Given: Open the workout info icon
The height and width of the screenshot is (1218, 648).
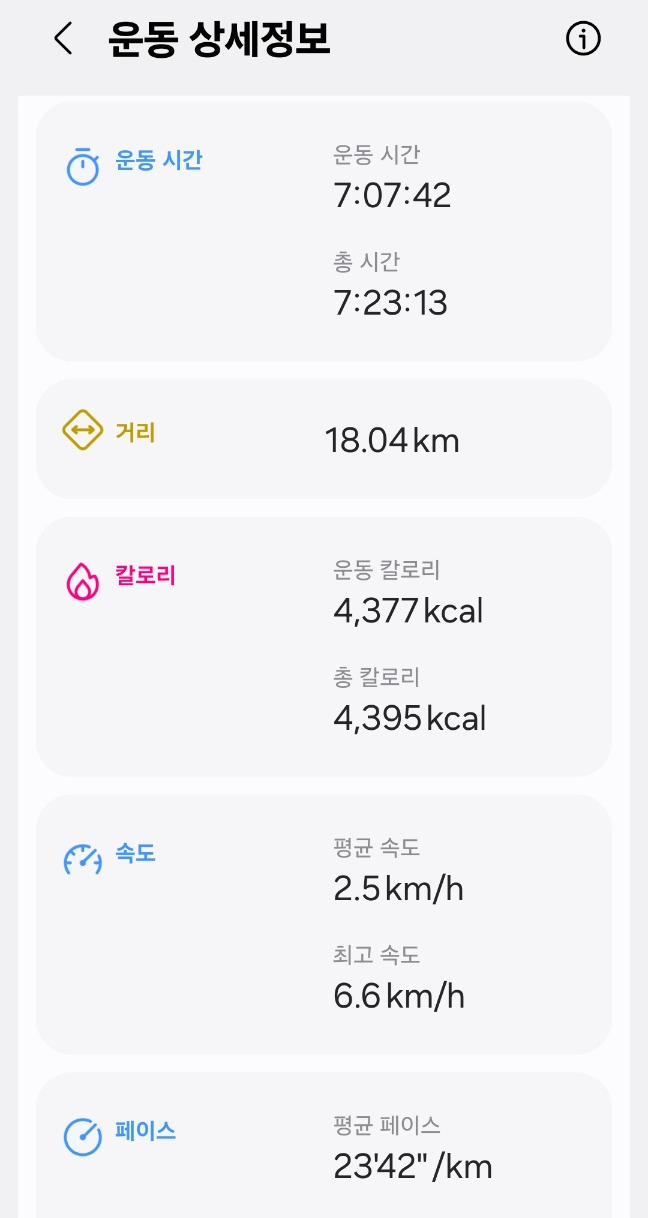Looking at the screenshot, I should click(x=583, y=40).
